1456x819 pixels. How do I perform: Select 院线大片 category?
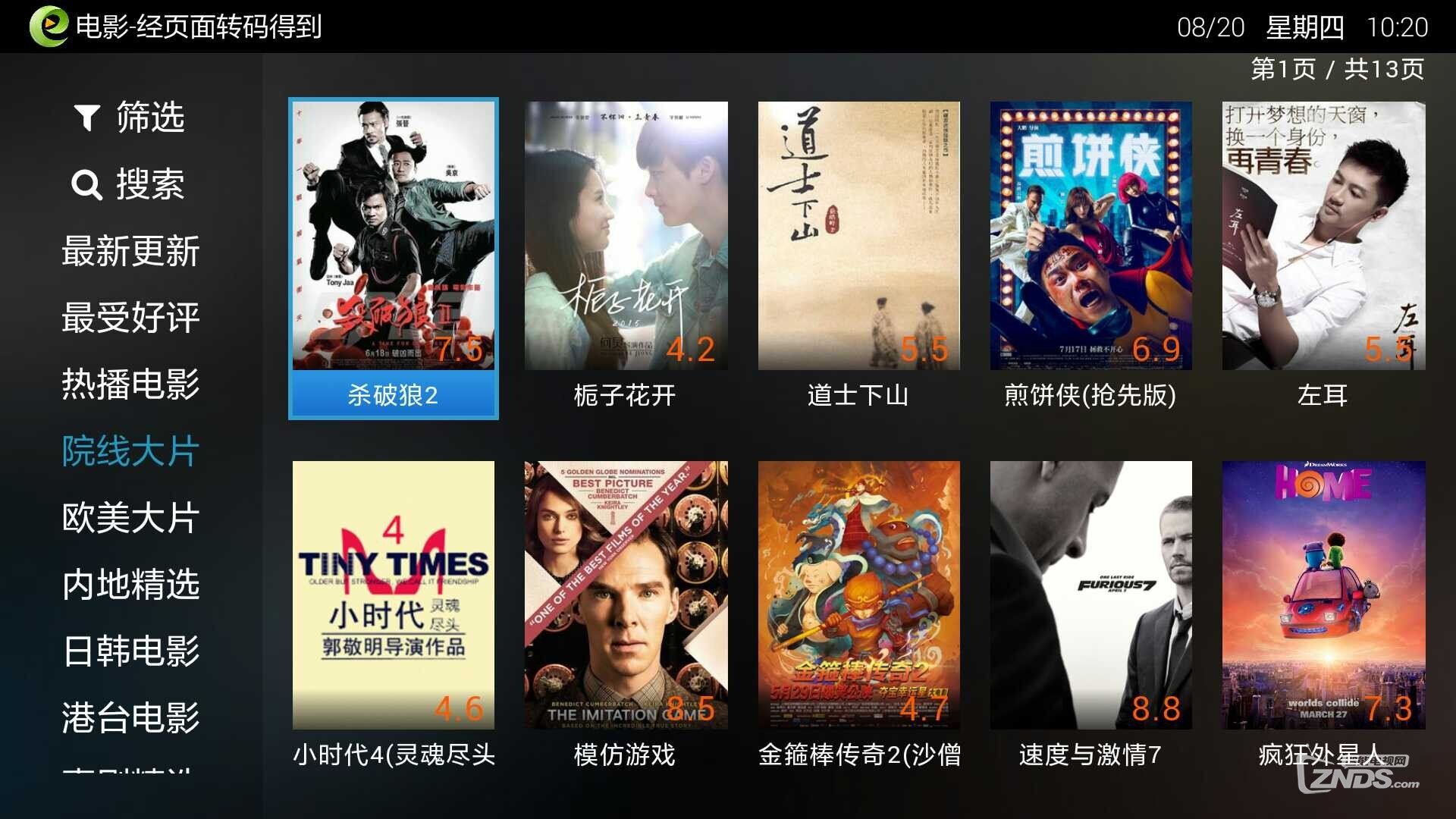click(x=130, y=451)
